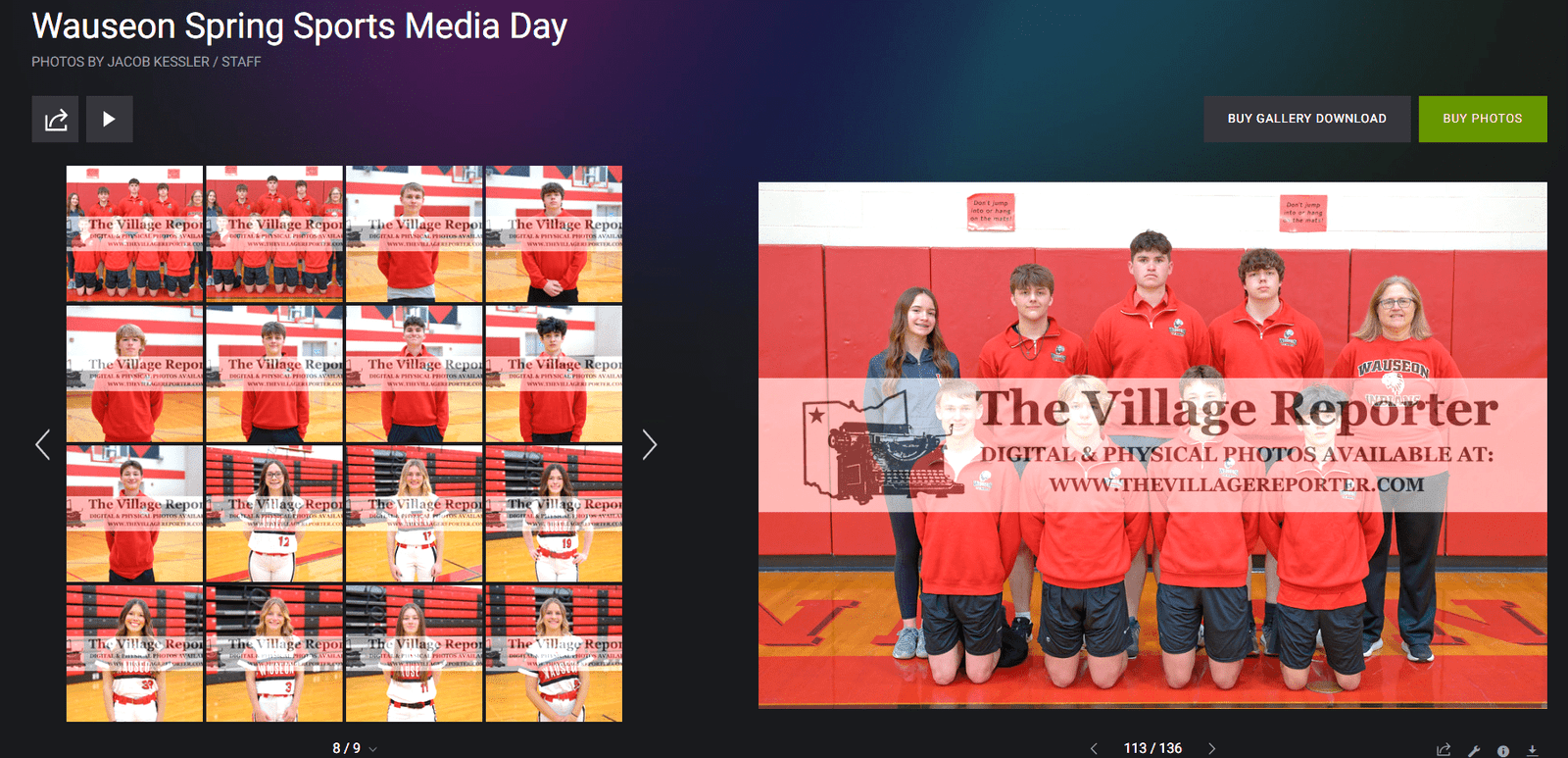The width and height of the screenshot is (1568, 758).
Task: Expand the 8 / 9 page dropdown
Action: pos(355,748)
